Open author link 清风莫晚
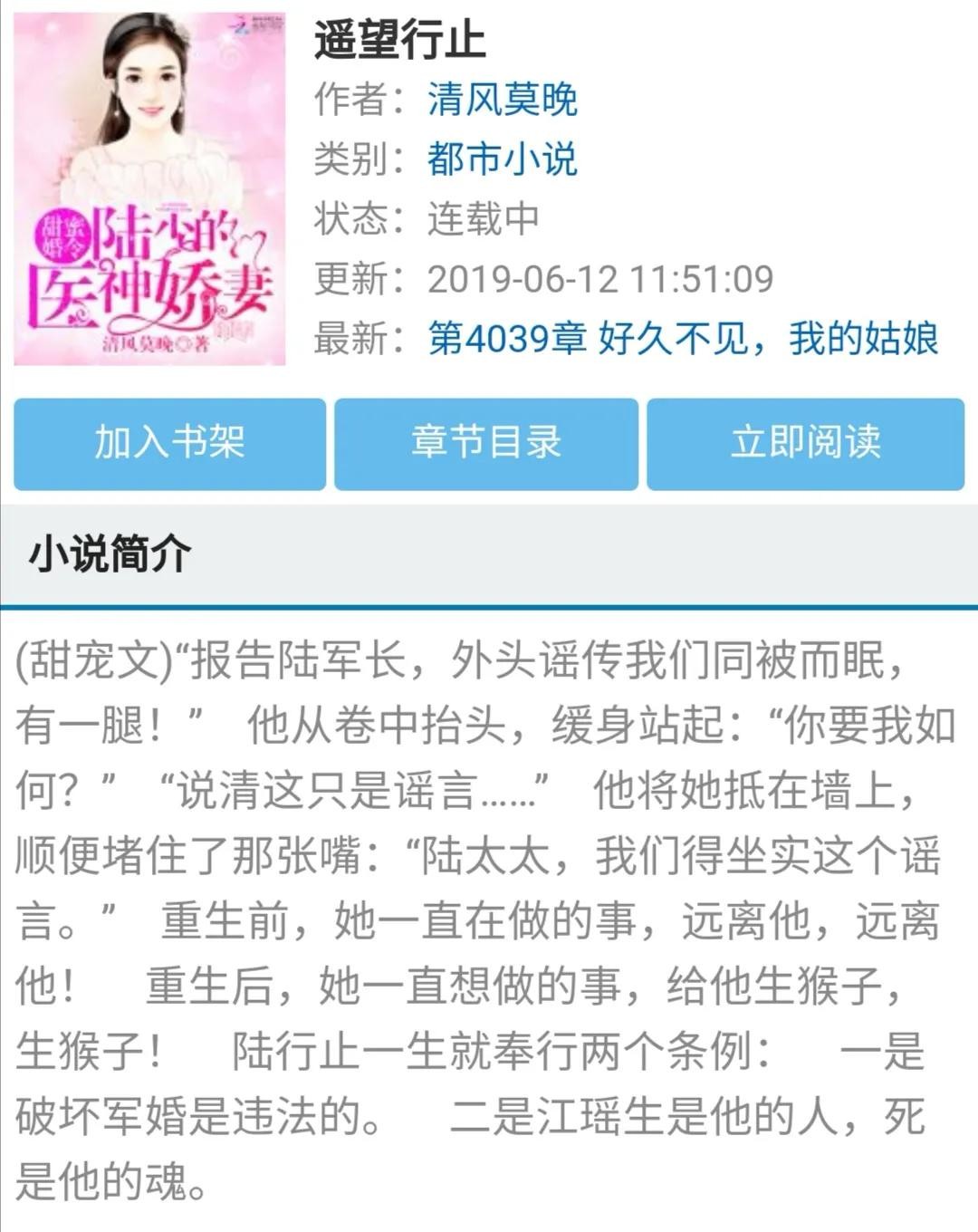Viewport: 978px width, 1232px height. [503, 100]
